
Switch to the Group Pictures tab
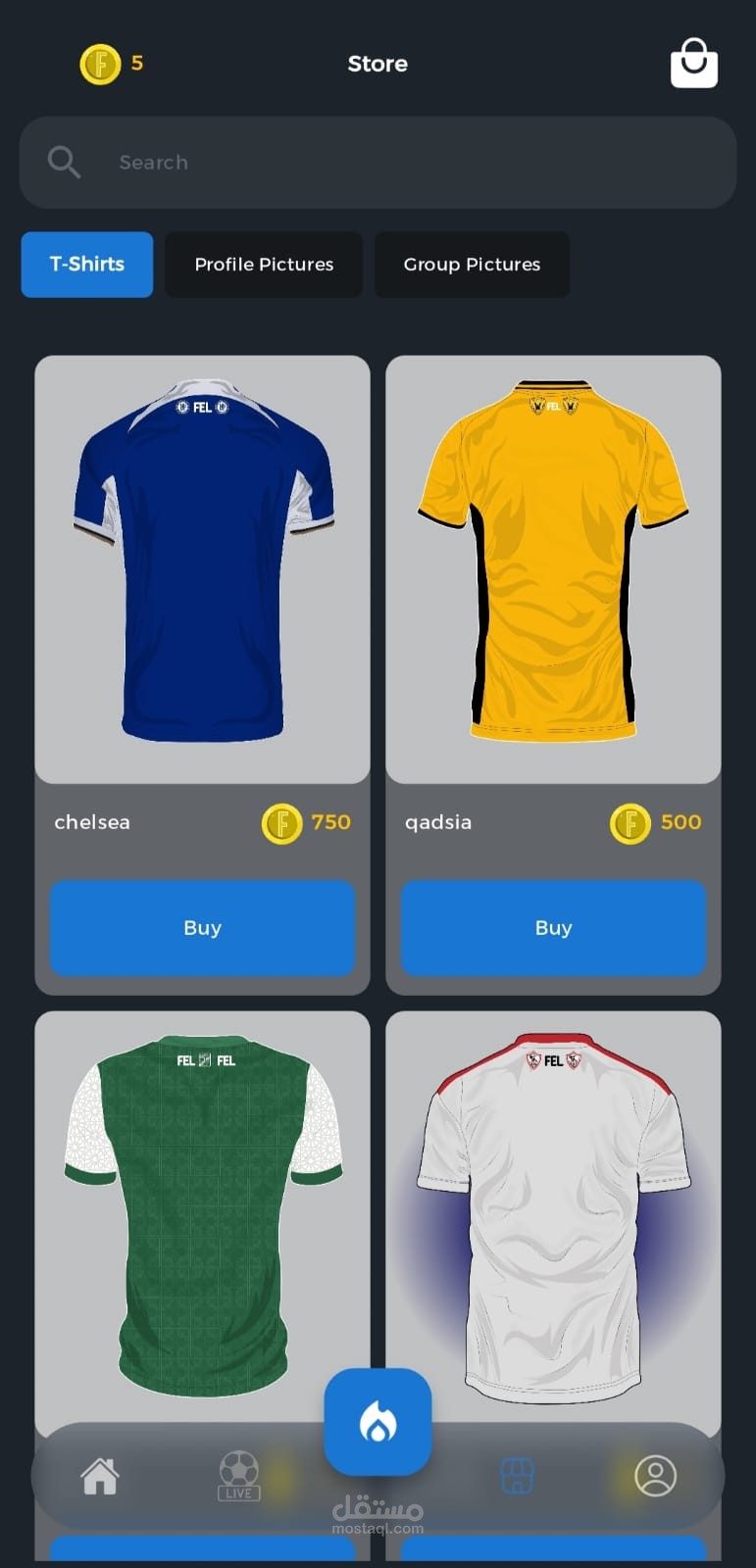(472, 265)
